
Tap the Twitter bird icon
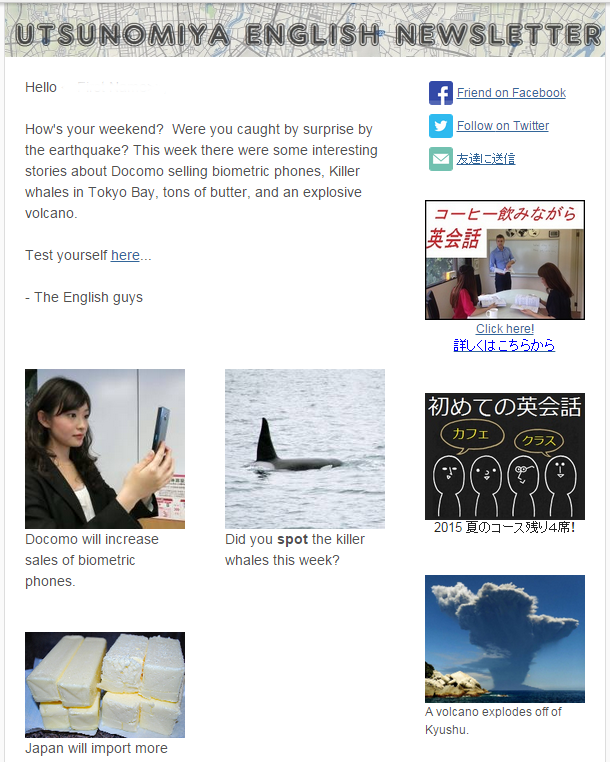tap(441, 126)
